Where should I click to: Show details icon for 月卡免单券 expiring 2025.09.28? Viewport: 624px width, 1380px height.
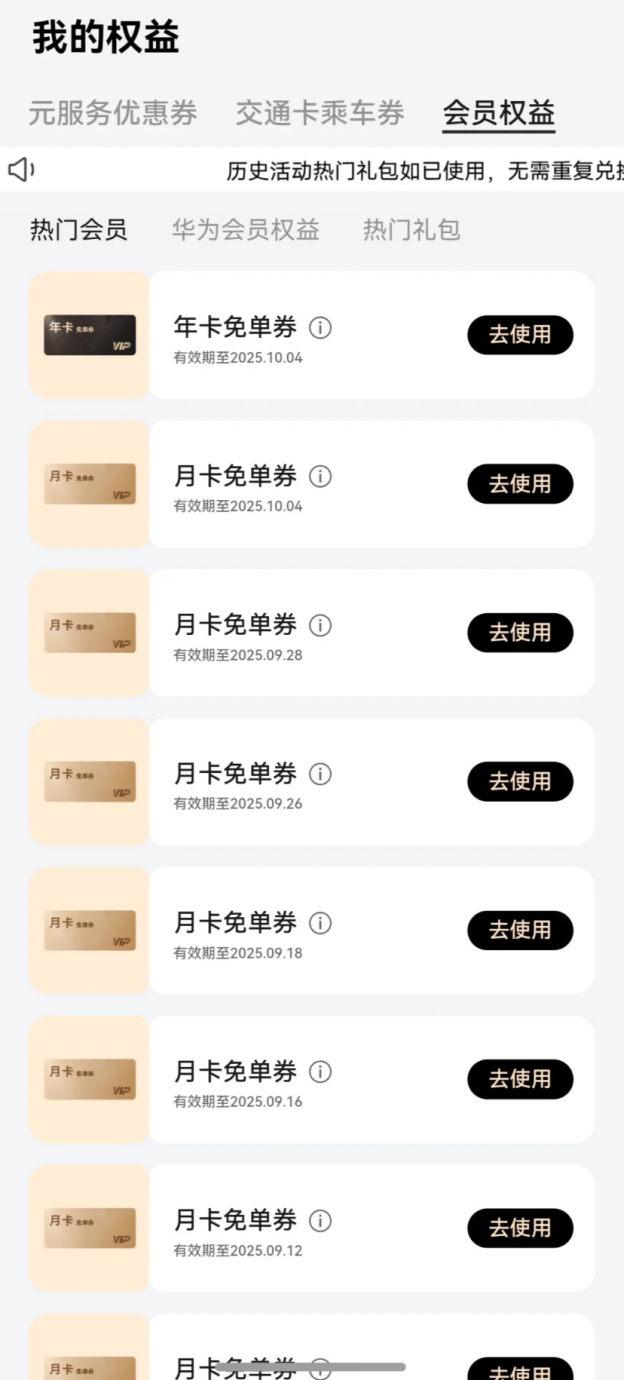pyautogui.click(x=320, y=625)
